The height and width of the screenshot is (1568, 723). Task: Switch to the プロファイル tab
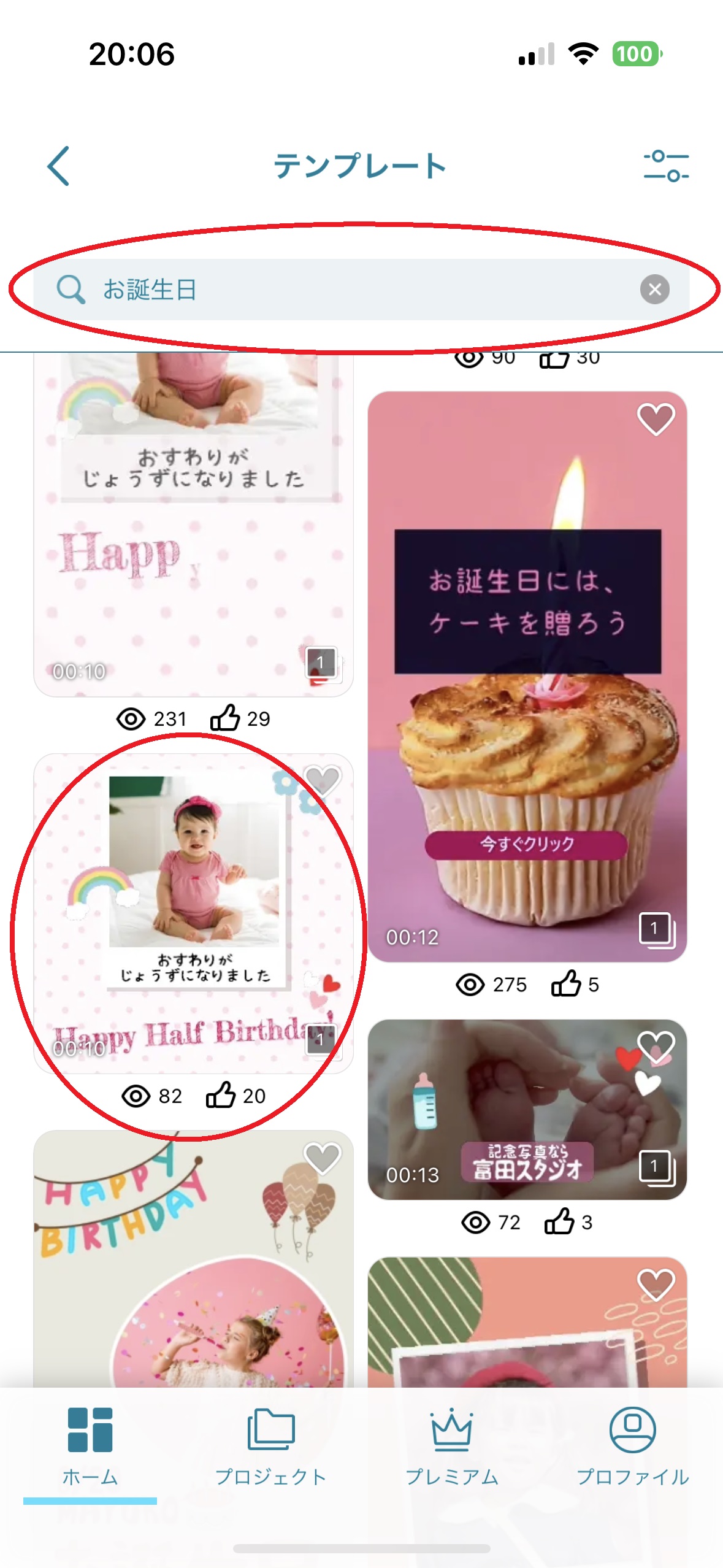coord(632,1448)
